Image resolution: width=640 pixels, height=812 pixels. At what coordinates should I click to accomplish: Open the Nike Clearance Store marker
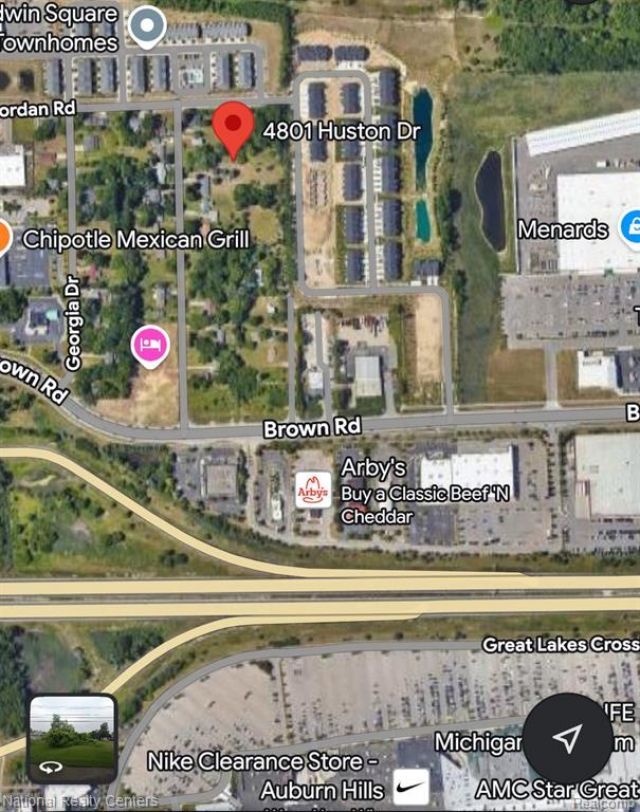click(x=411, y=787)
